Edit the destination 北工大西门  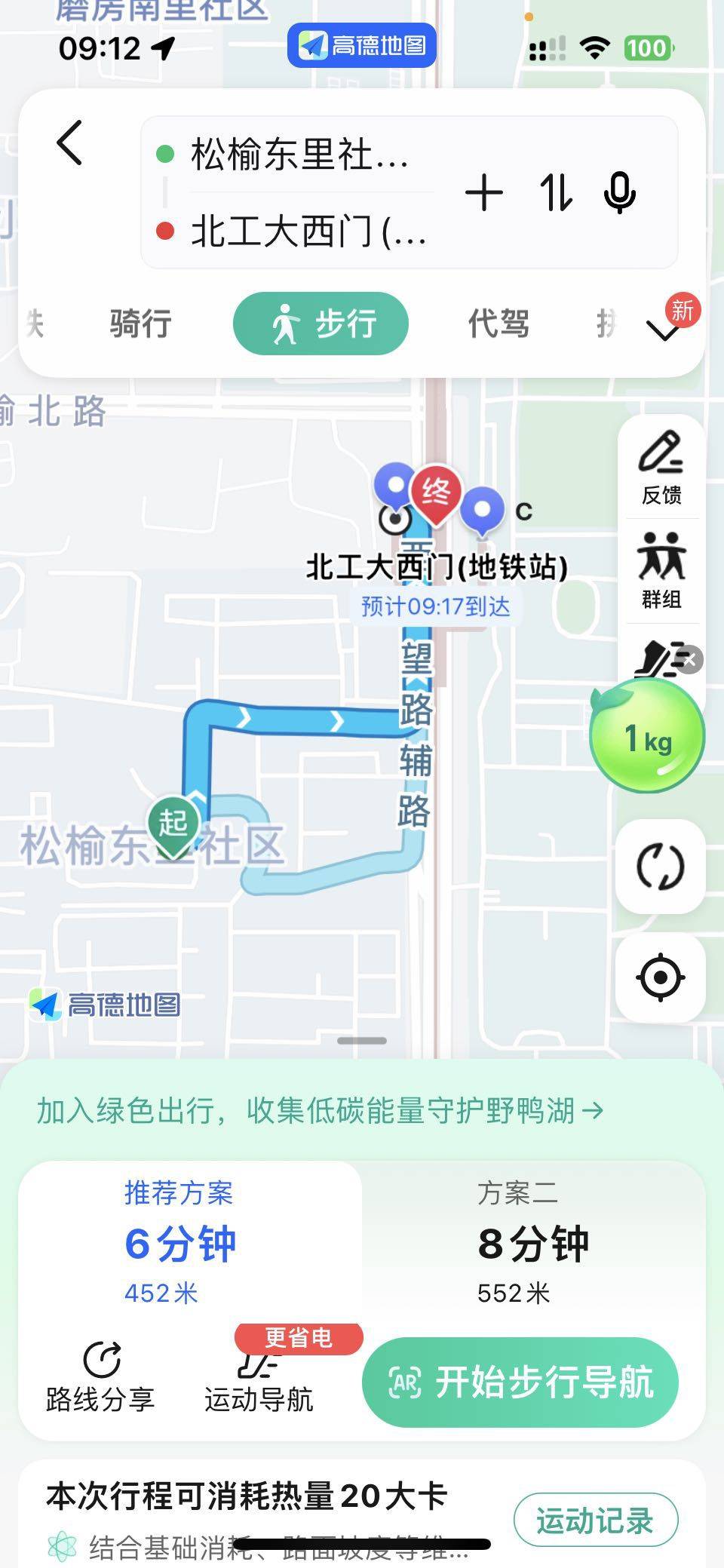[308, 231]
